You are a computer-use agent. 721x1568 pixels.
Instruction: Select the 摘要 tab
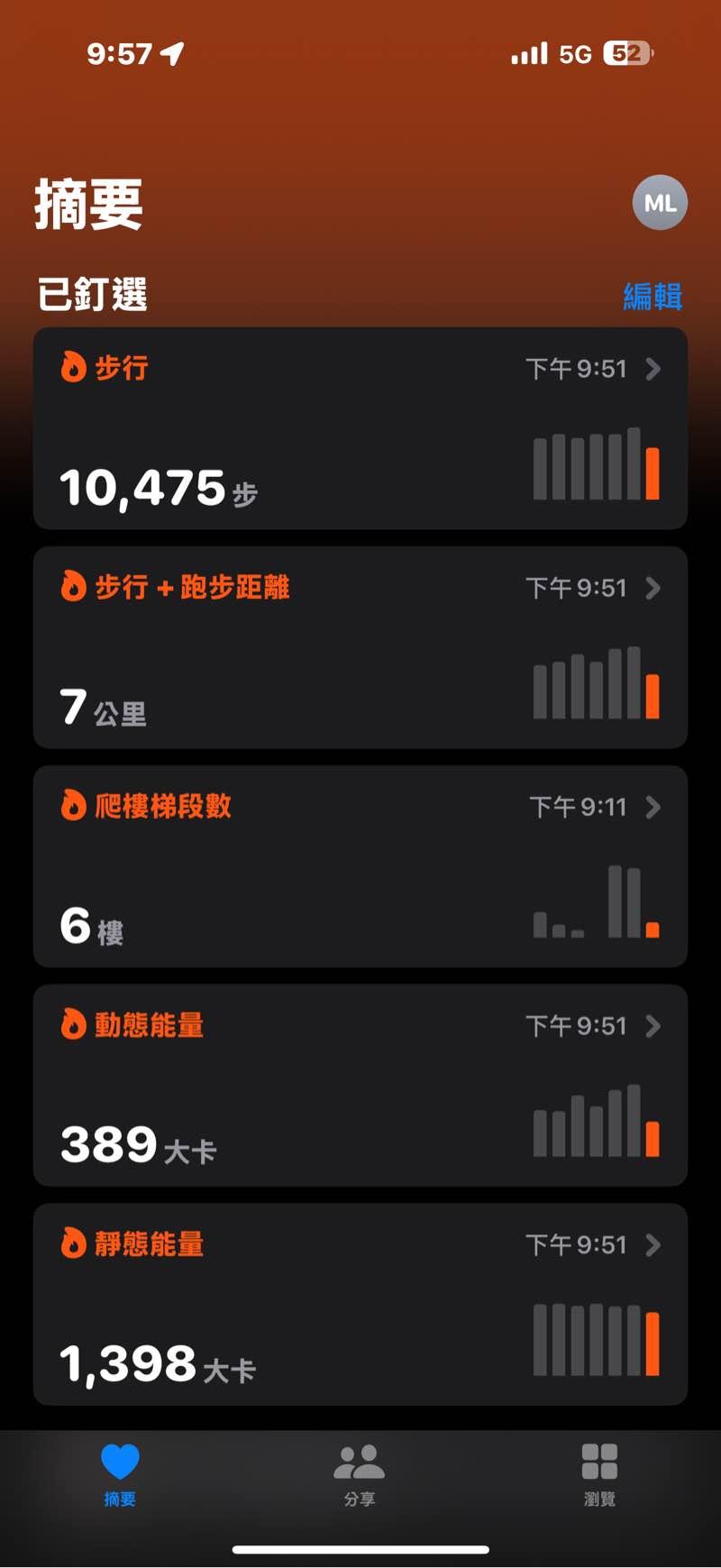120,1475
